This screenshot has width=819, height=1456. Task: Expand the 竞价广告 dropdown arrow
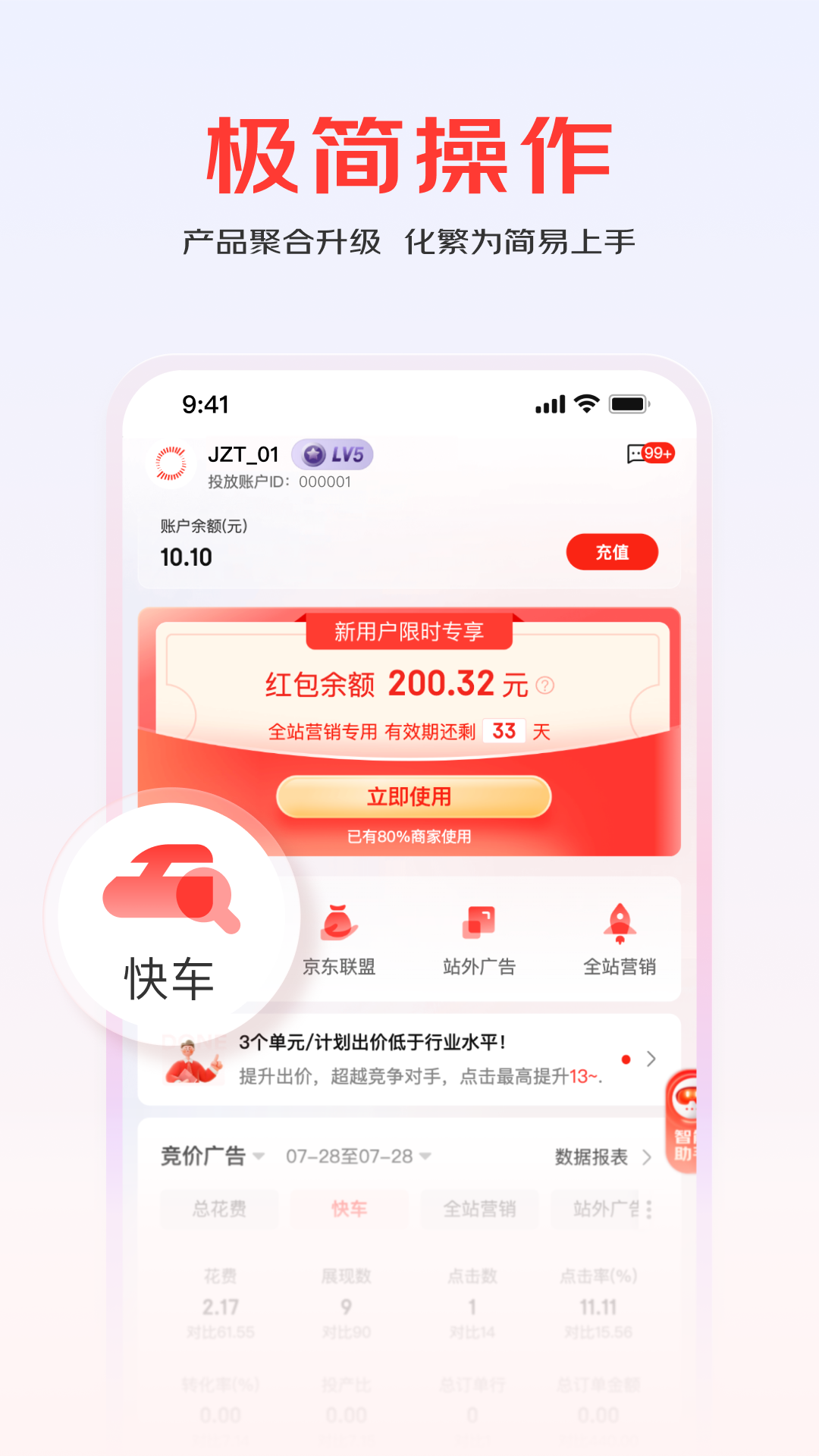259,1157
